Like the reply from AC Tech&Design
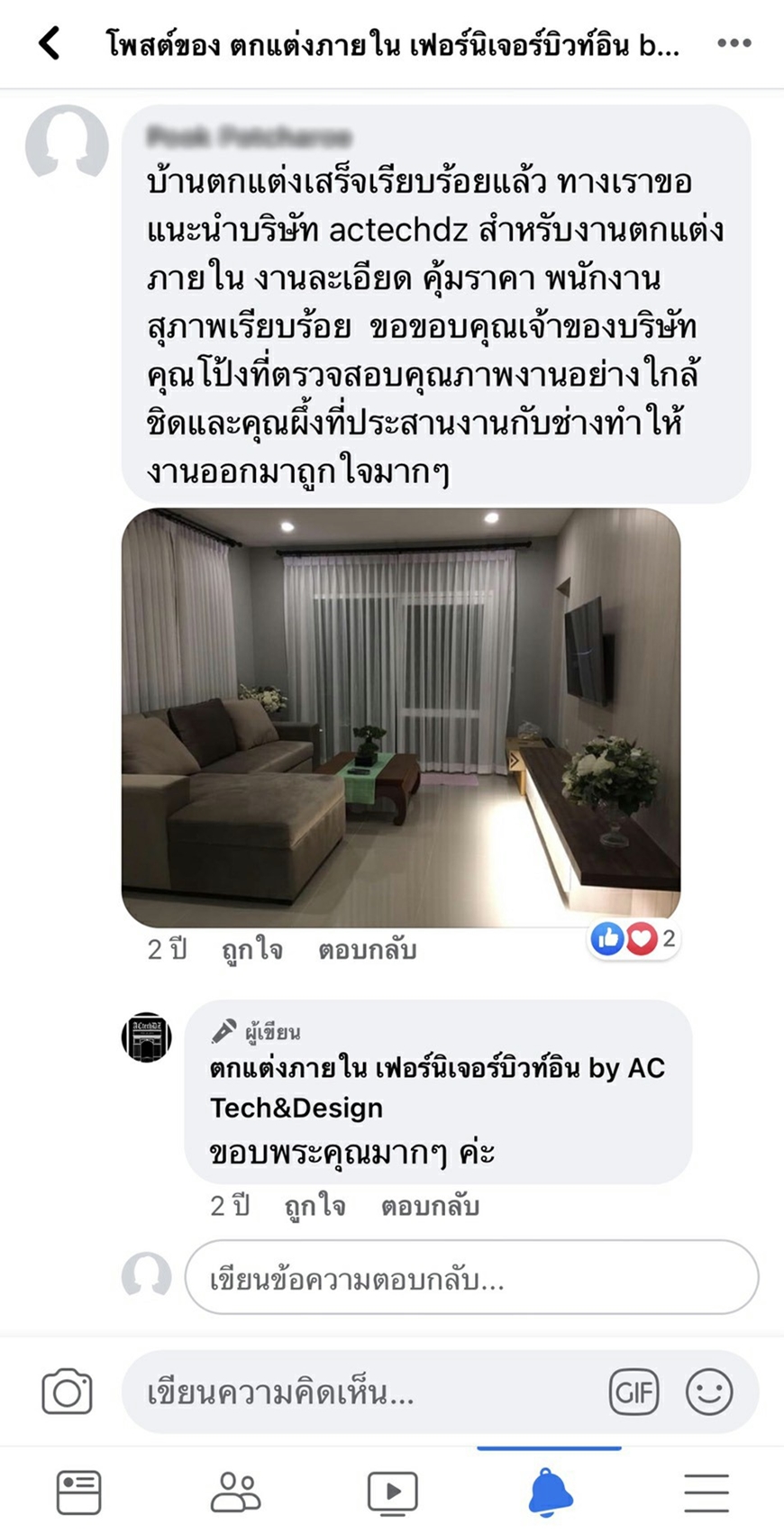784x1534 pixels. tap(315, 1206)
